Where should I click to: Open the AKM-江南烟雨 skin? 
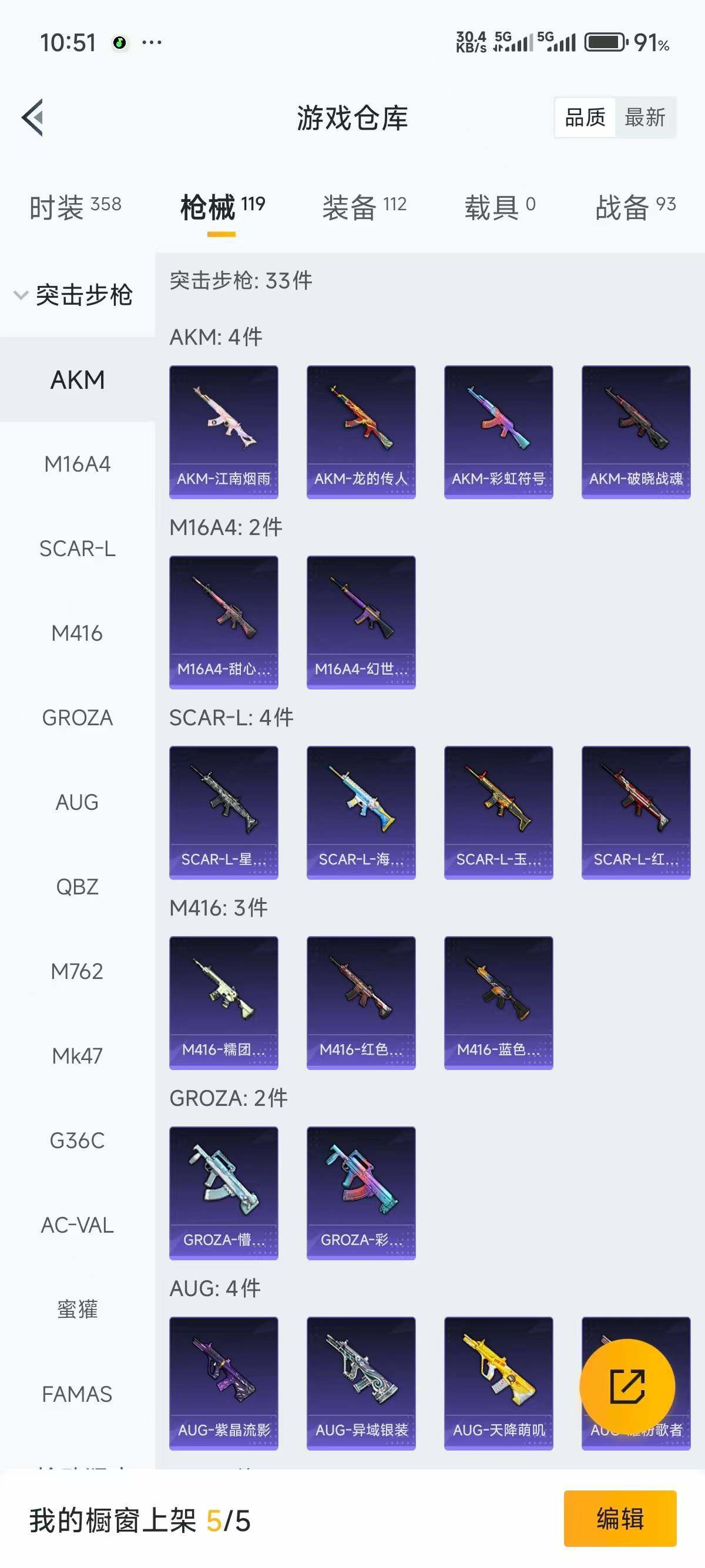[x=223, y=432]
